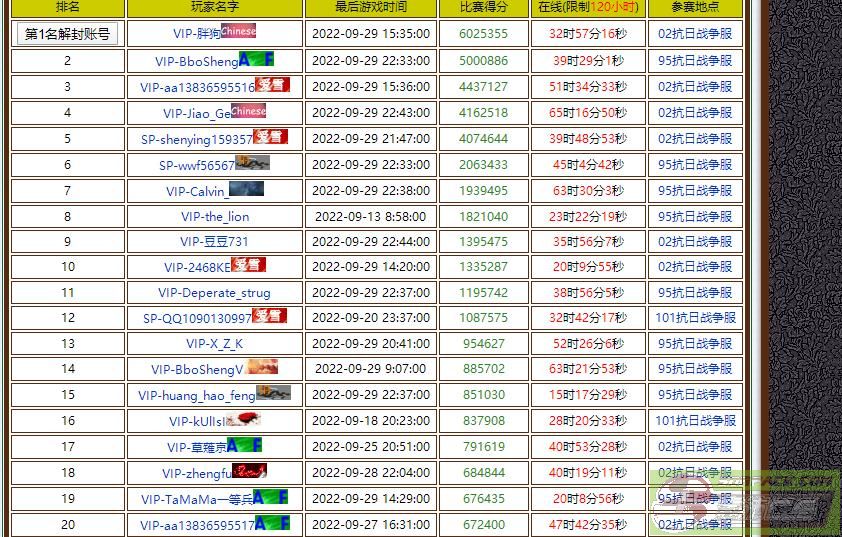Open player VIP-豆豆731

coord(214,242)
